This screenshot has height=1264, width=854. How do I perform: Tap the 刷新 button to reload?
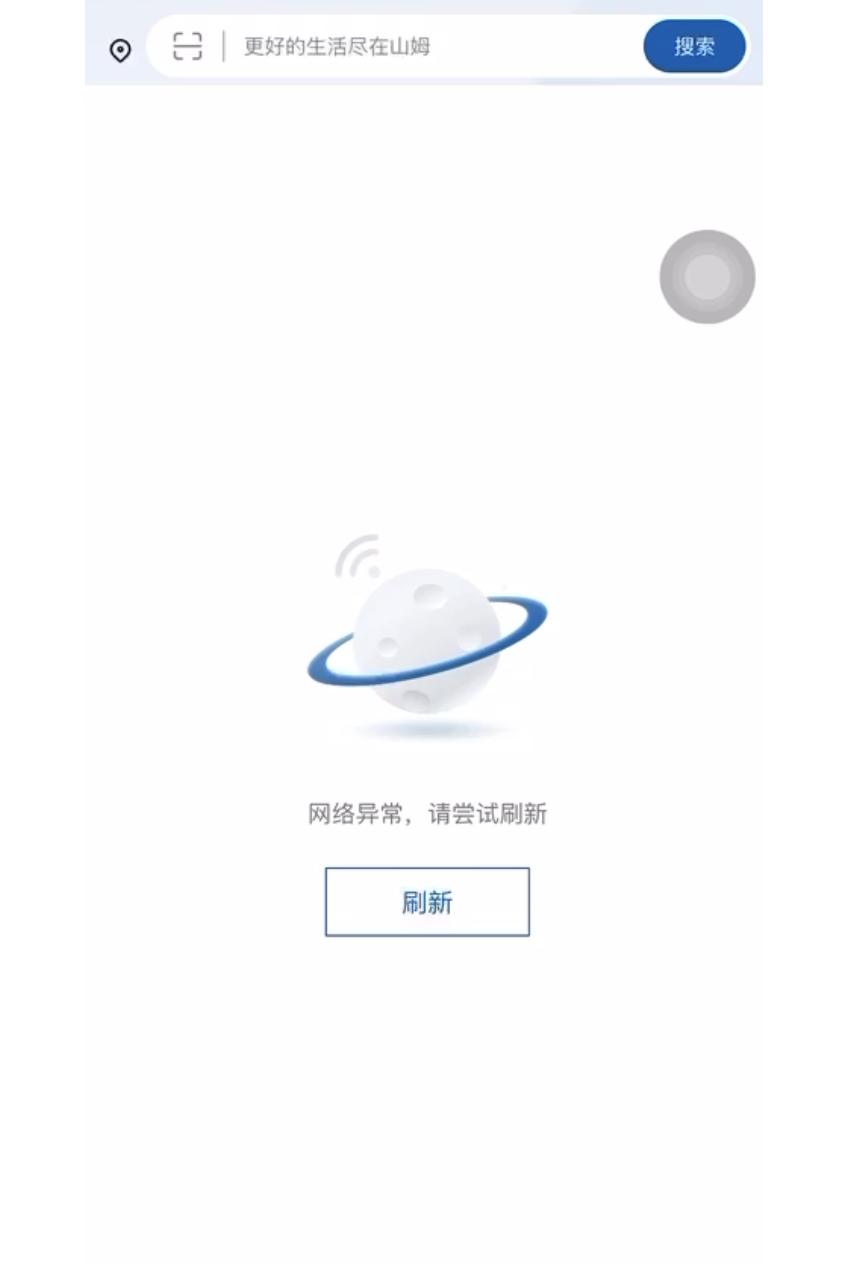click(427, 902)
